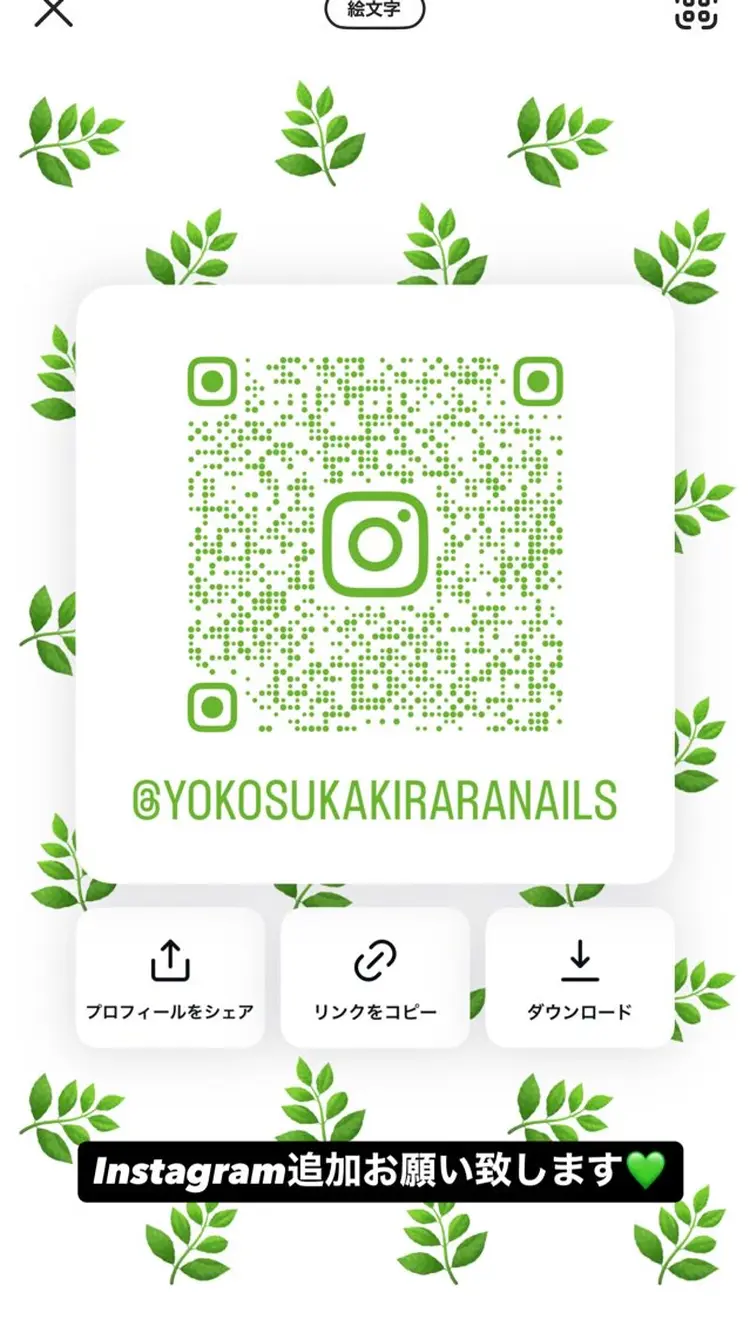Copy the profile link with リンクをコピー
Screen dimensions: 750x1333
coord(375,1009)
